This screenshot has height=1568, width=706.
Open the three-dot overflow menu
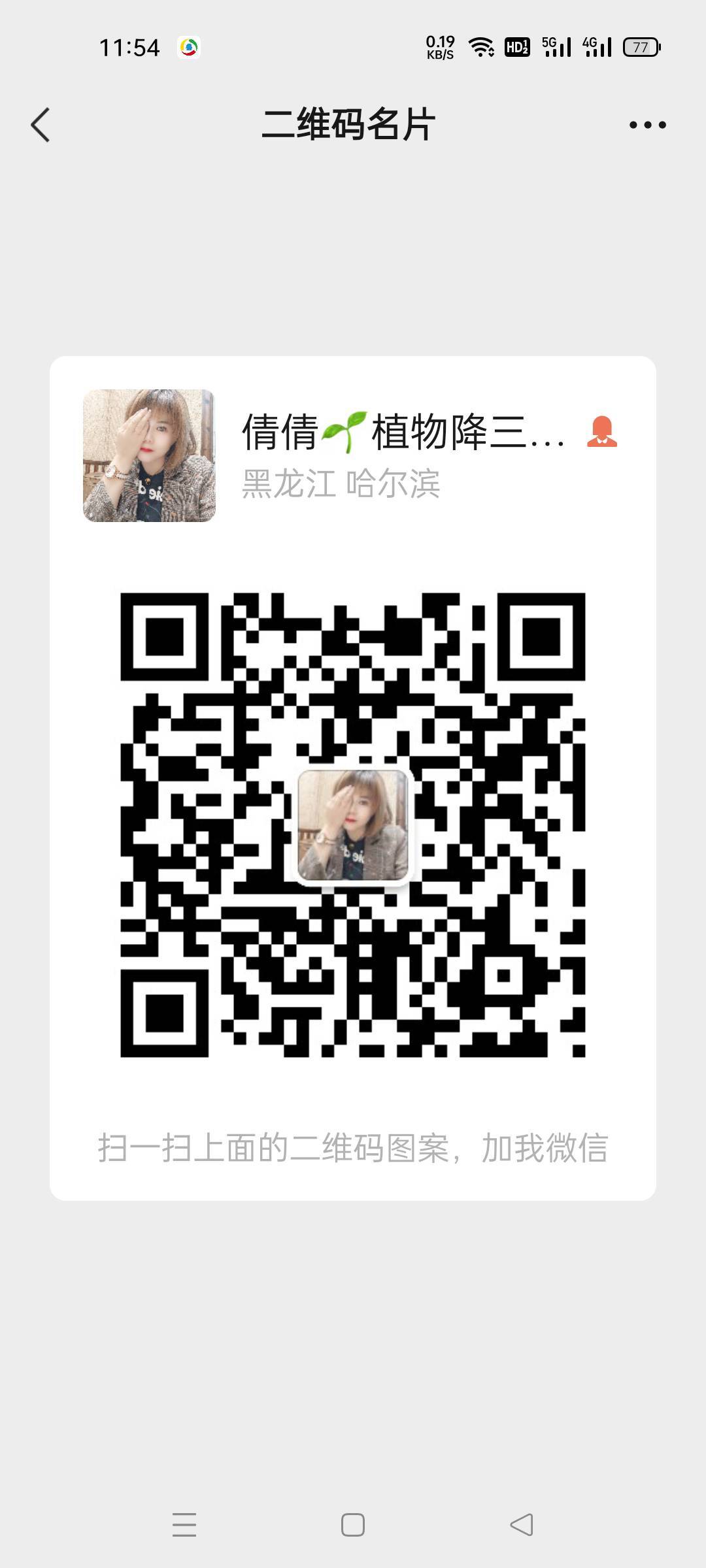click(647, 125)
